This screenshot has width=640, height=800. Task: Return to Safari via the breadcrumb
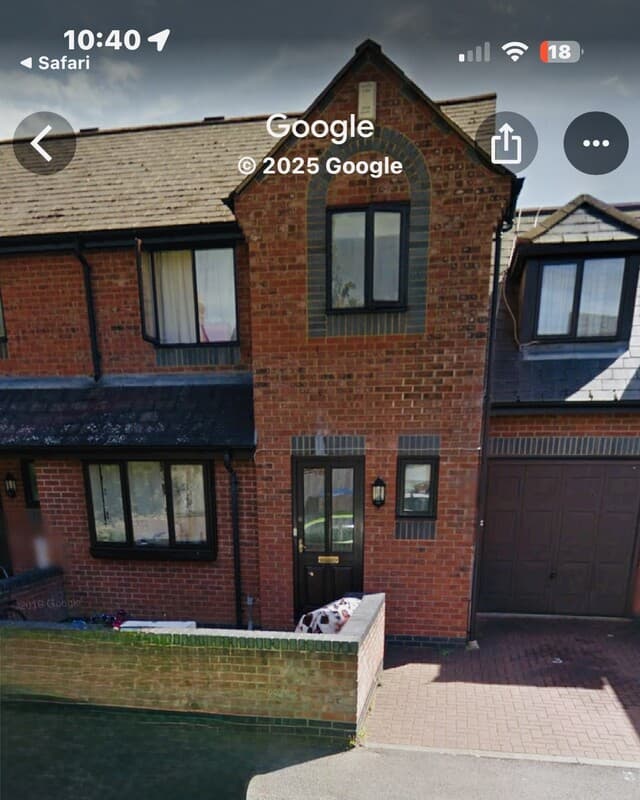[55, 63]
